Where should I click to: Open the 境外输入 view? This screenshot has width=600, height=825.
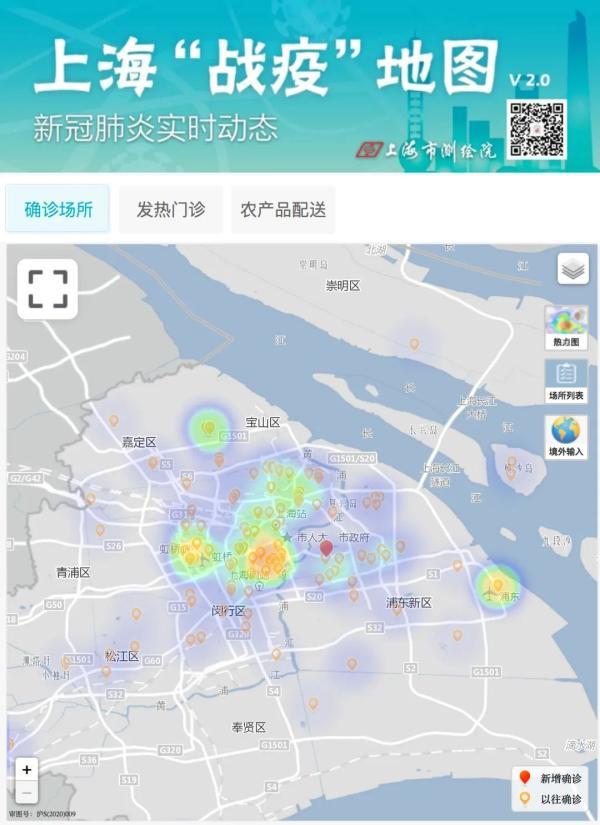(567, 436)
